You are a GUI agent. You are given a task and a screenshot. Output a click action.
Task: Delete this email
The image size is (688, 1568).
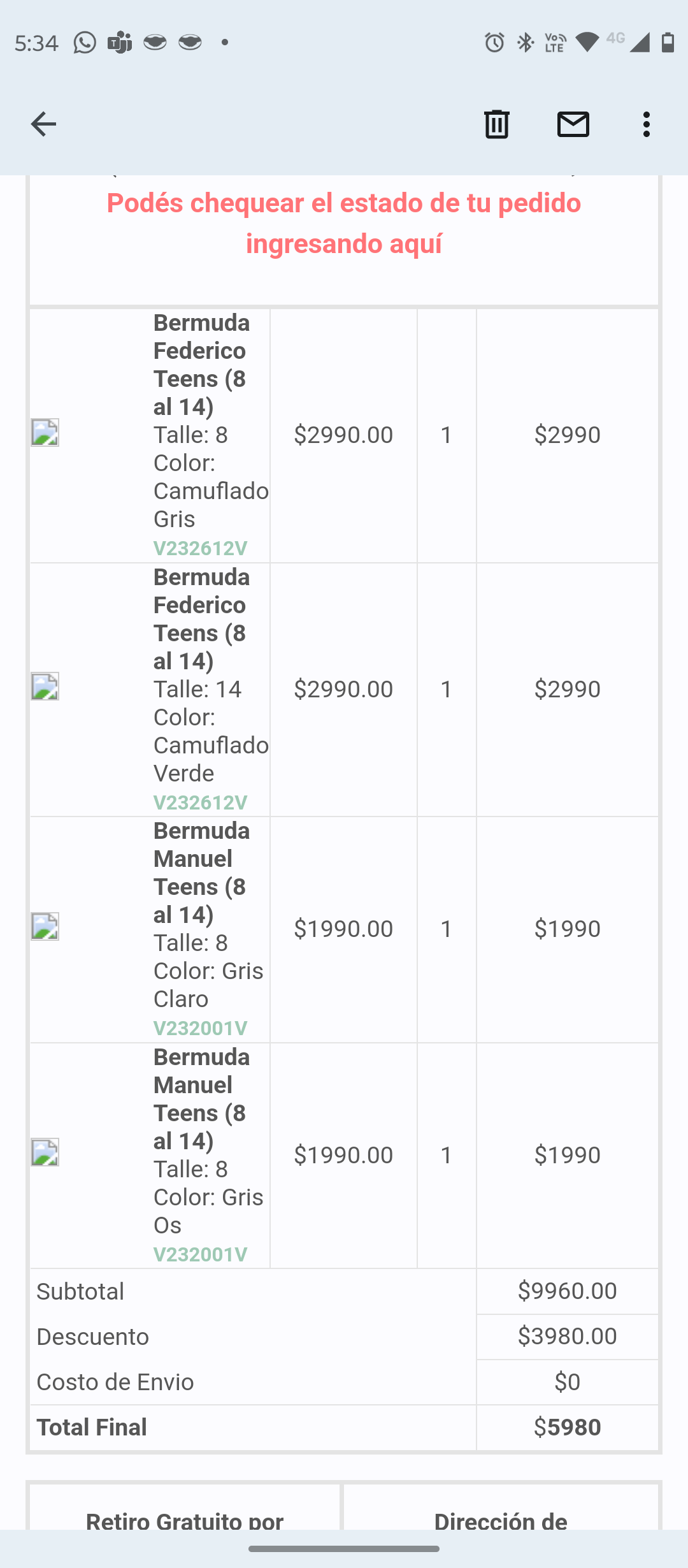496,124
